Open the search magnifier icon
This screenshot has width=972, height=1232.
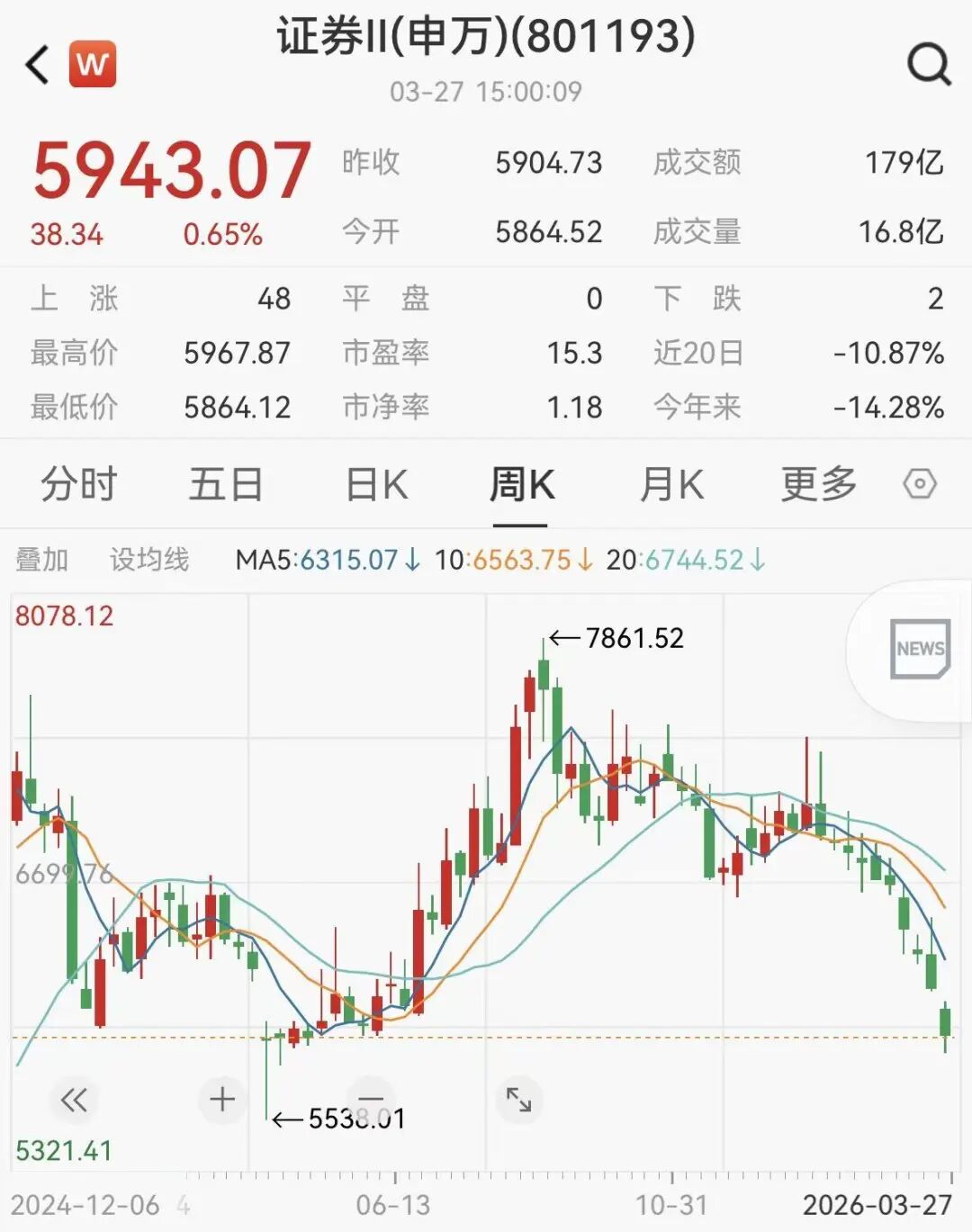928,65
